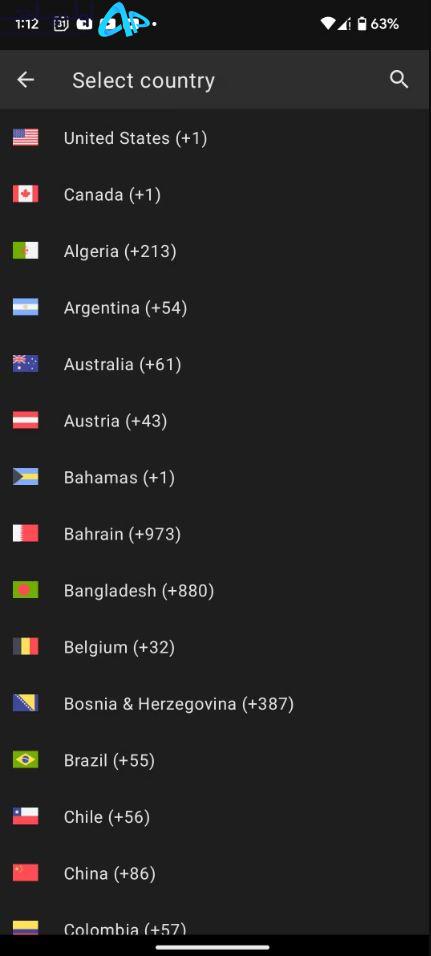
Task: Select Argentina (+54)
Action: tap(215, 308)
